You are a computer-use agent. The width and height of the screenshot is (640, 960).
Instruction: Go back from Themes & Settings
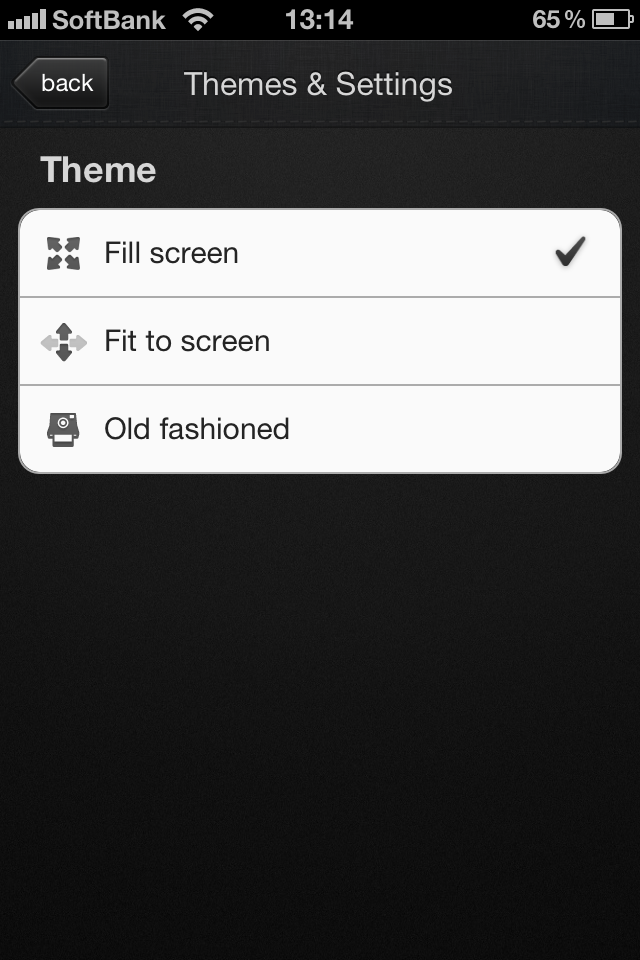(62, 84)
